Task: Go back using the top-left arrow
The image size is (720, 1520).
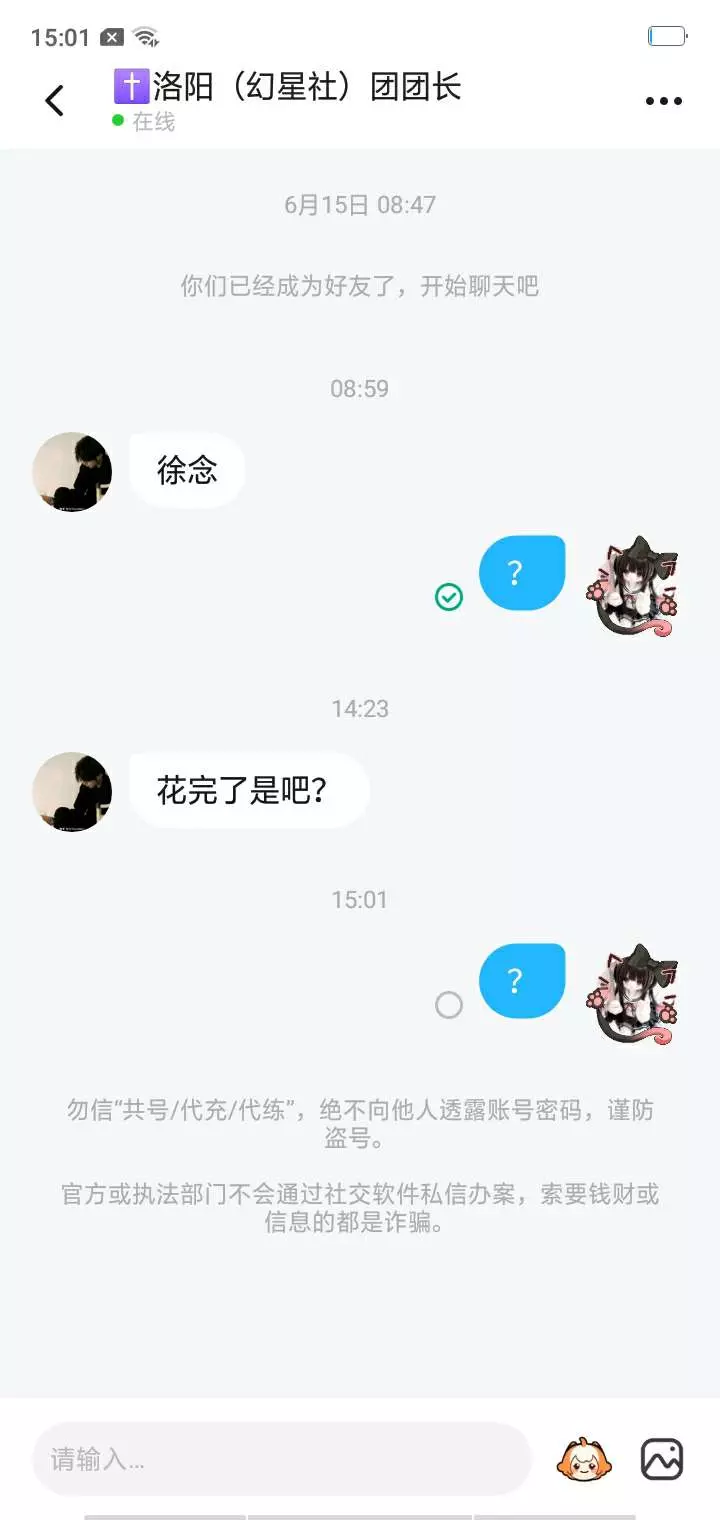Action: tap(55, 100)
